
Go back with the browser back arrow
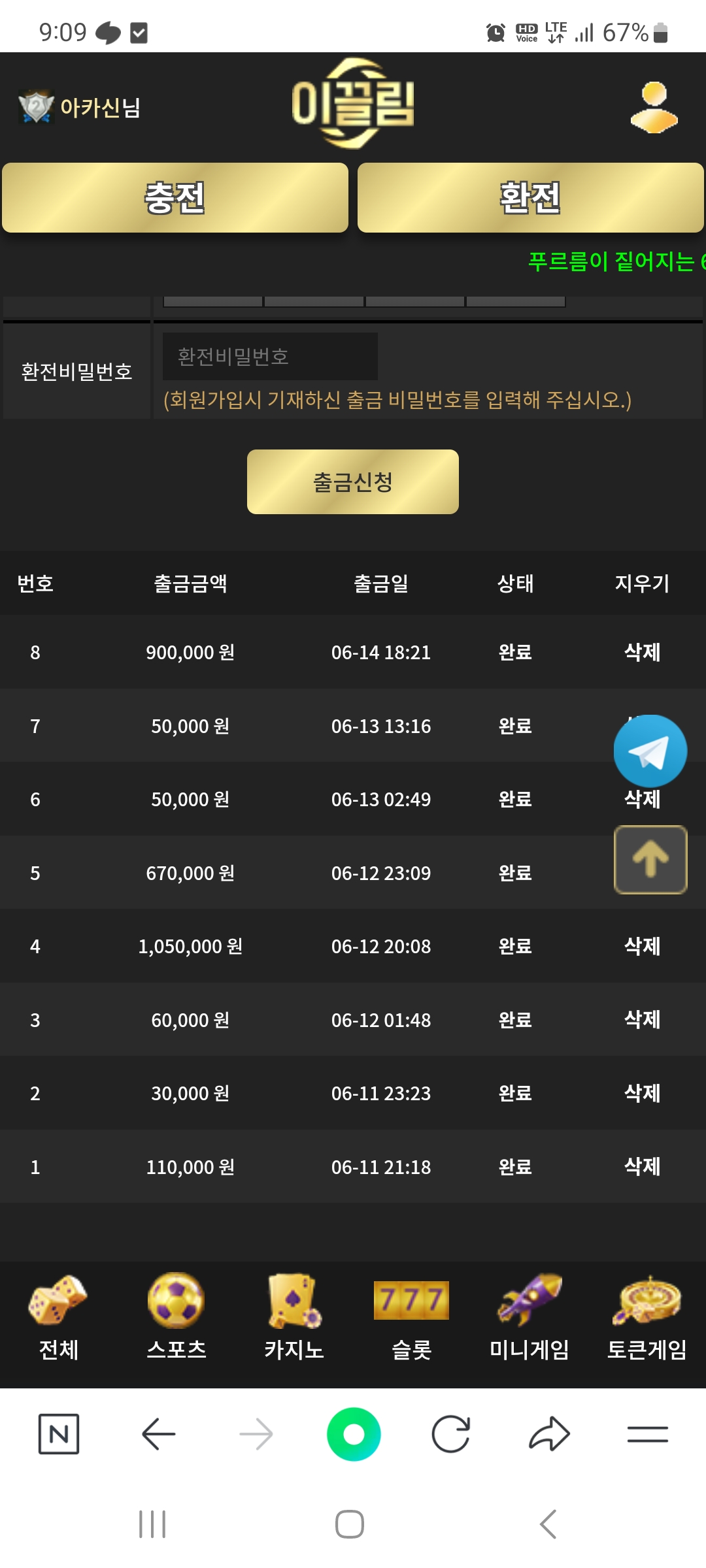point(158,1434)
